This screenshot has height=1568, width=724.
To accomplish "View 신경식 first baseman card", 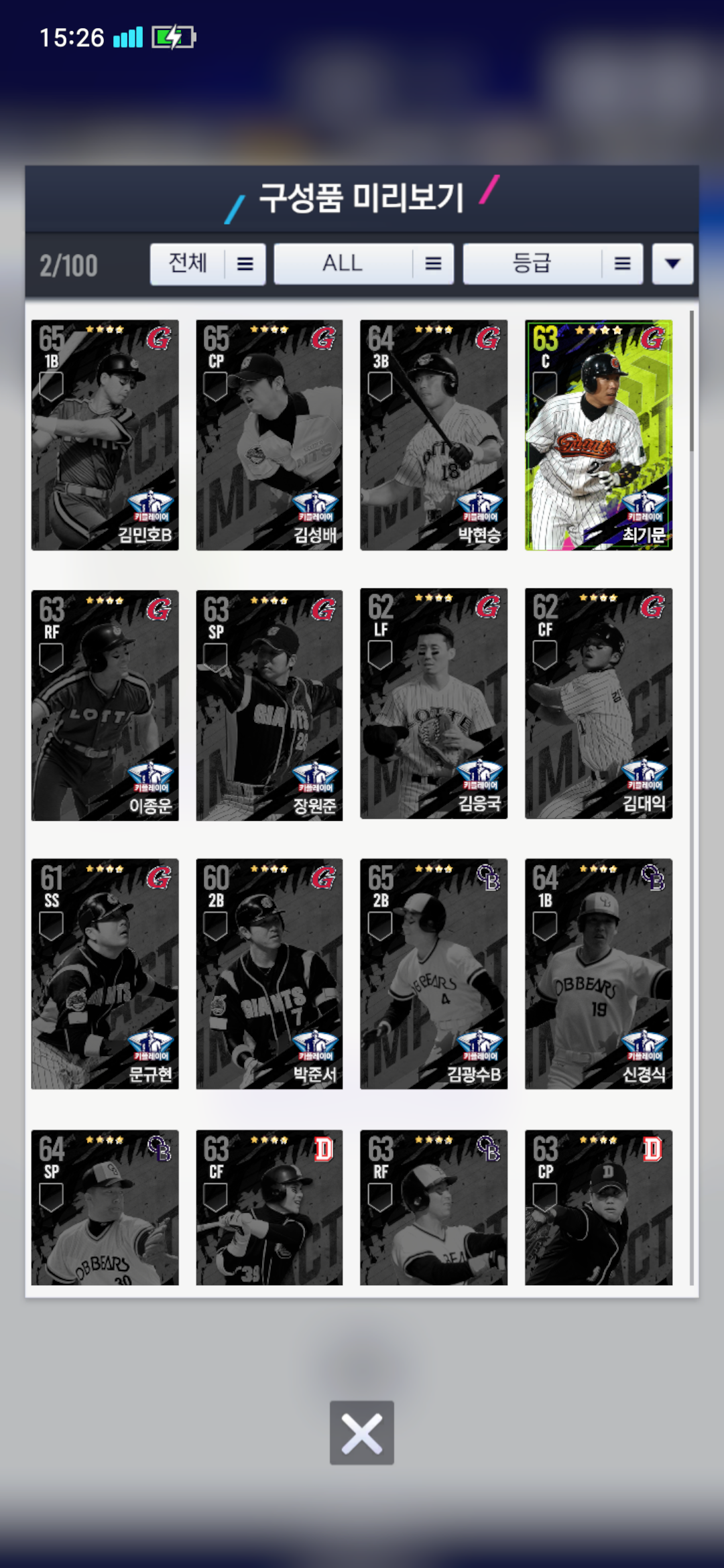I will tap(599, 974).
